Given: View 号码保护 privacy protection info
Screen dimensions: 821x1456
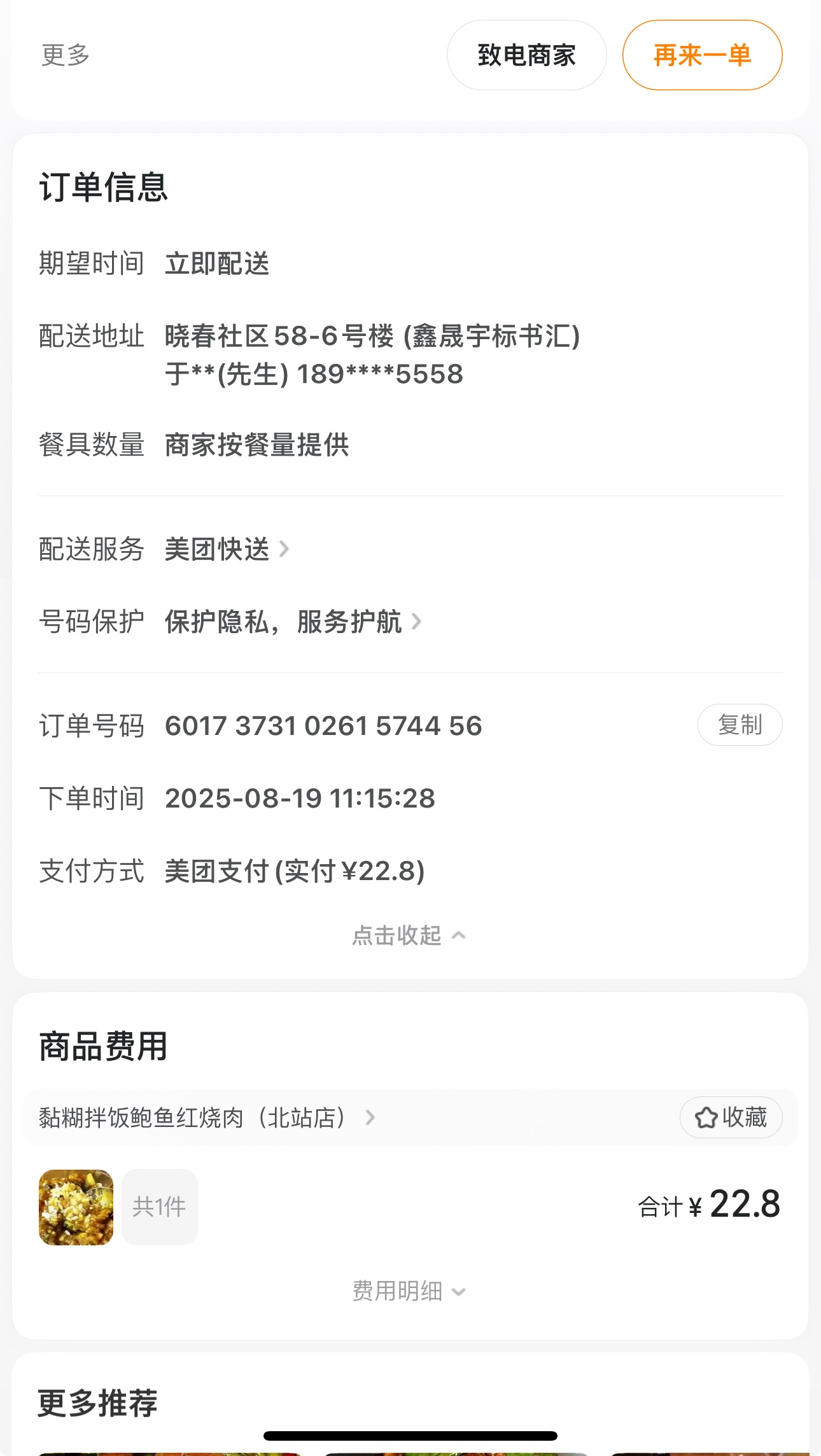Looking at the screenshot, I should click(x=293, y=622).
